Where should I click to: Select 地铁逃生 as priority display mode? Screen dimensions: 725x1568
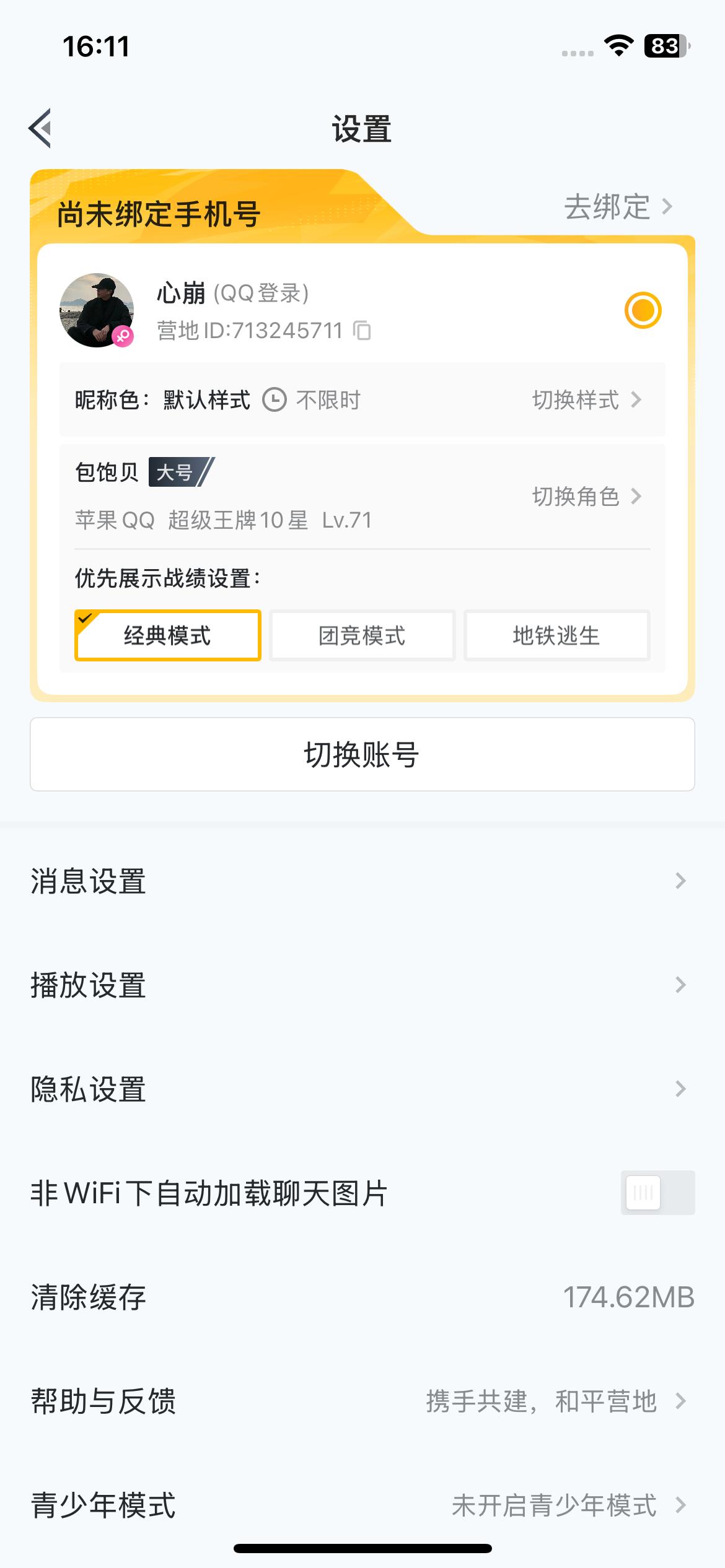(556, 635)
